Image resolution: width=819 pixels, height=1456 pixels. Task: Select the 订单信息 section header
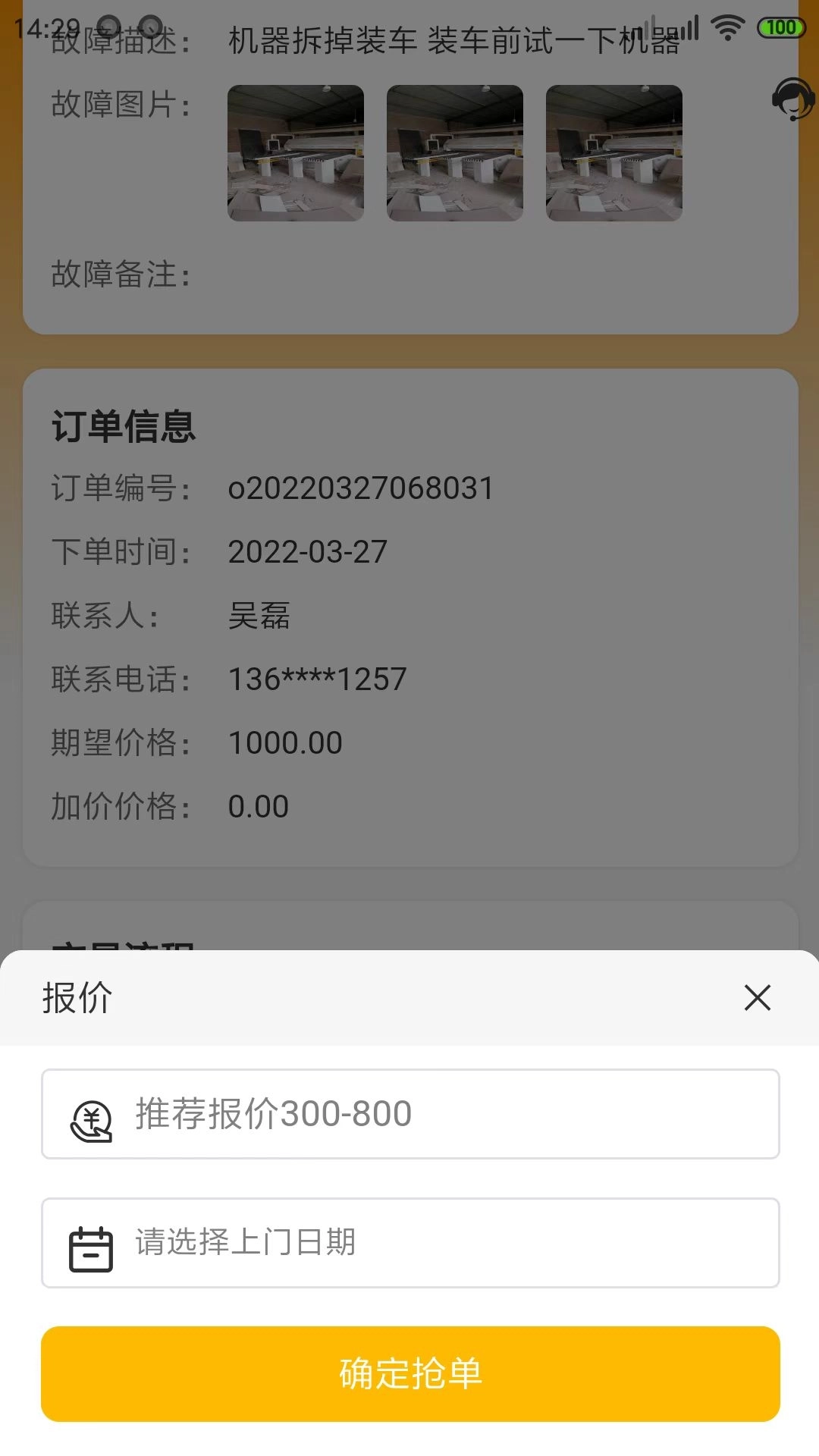pyautogui.click(x=124, y=426)
